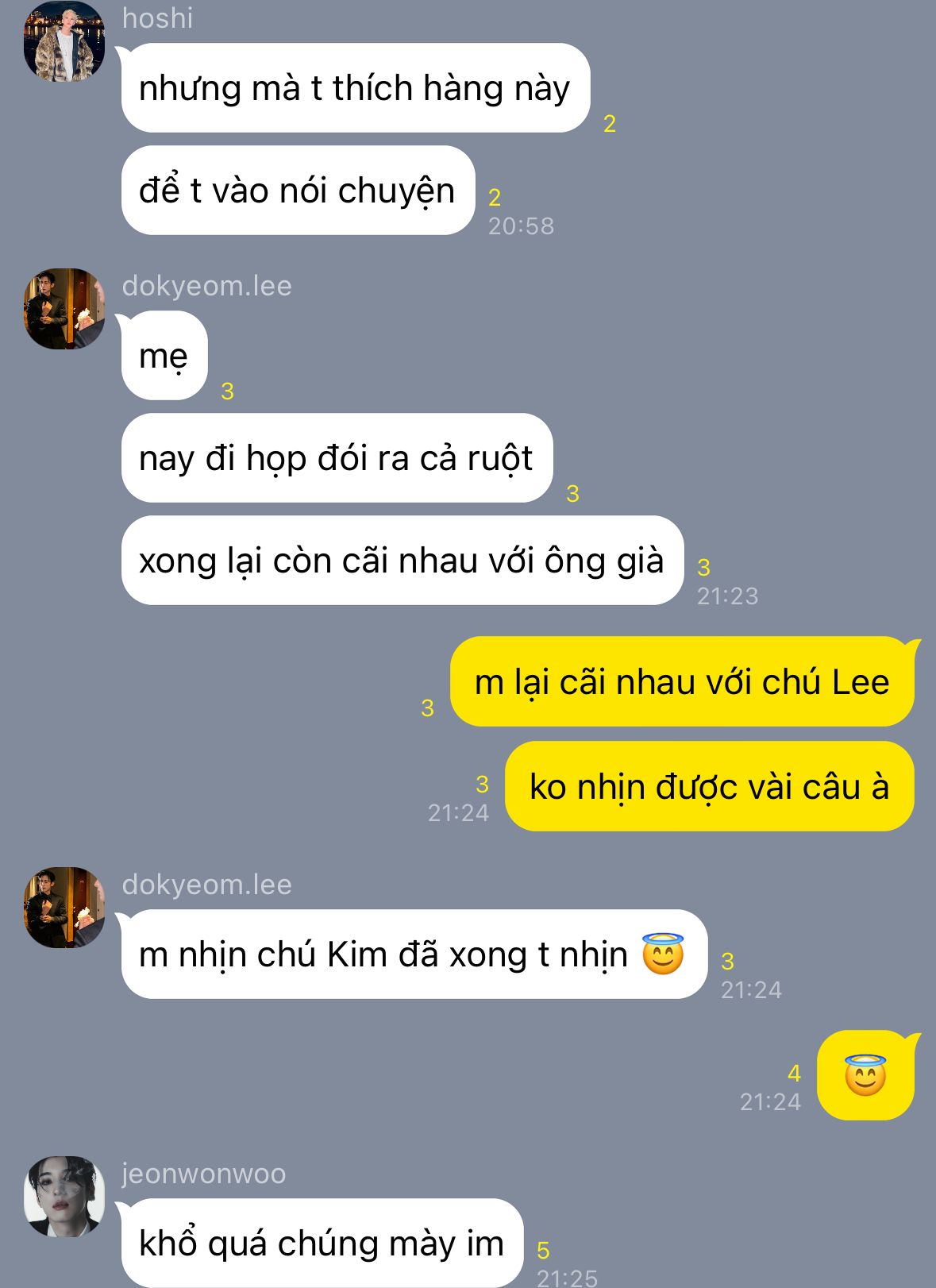Open hoshi's profile picture
This screenshot has width=936, height=1288.
(64, 41)
